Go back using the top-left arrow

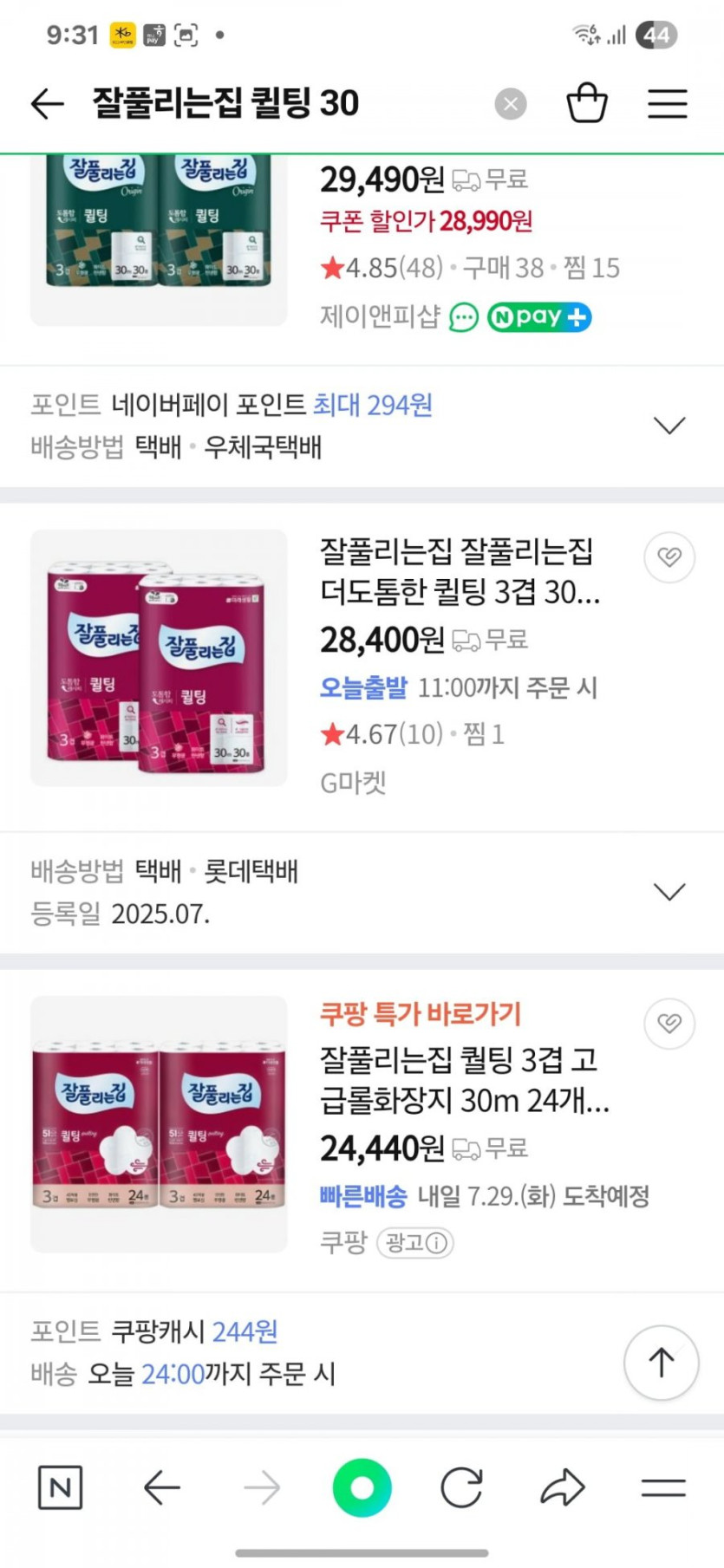point(48,104)
